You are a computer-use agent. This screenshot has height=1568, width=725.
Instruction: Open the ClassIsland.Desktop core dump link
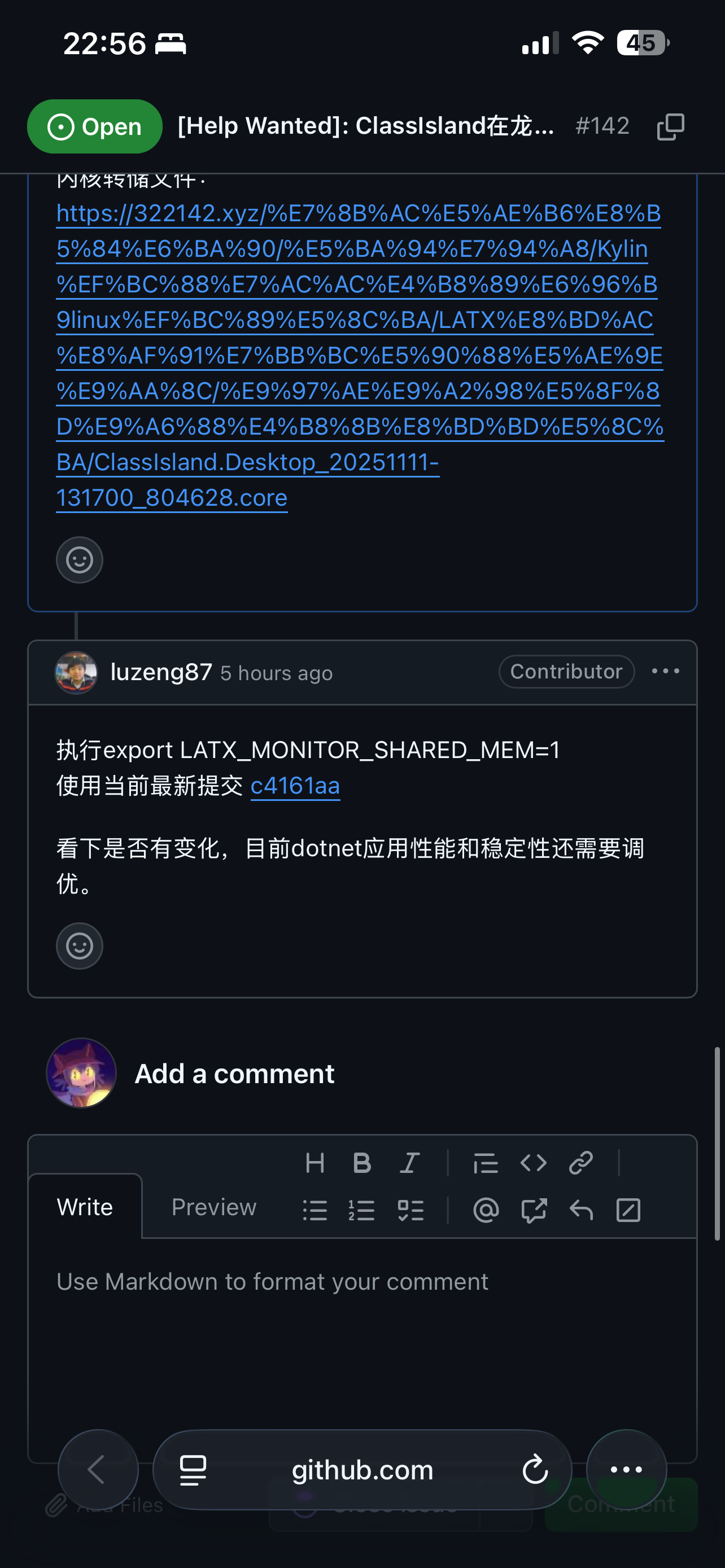coord(359,356)
